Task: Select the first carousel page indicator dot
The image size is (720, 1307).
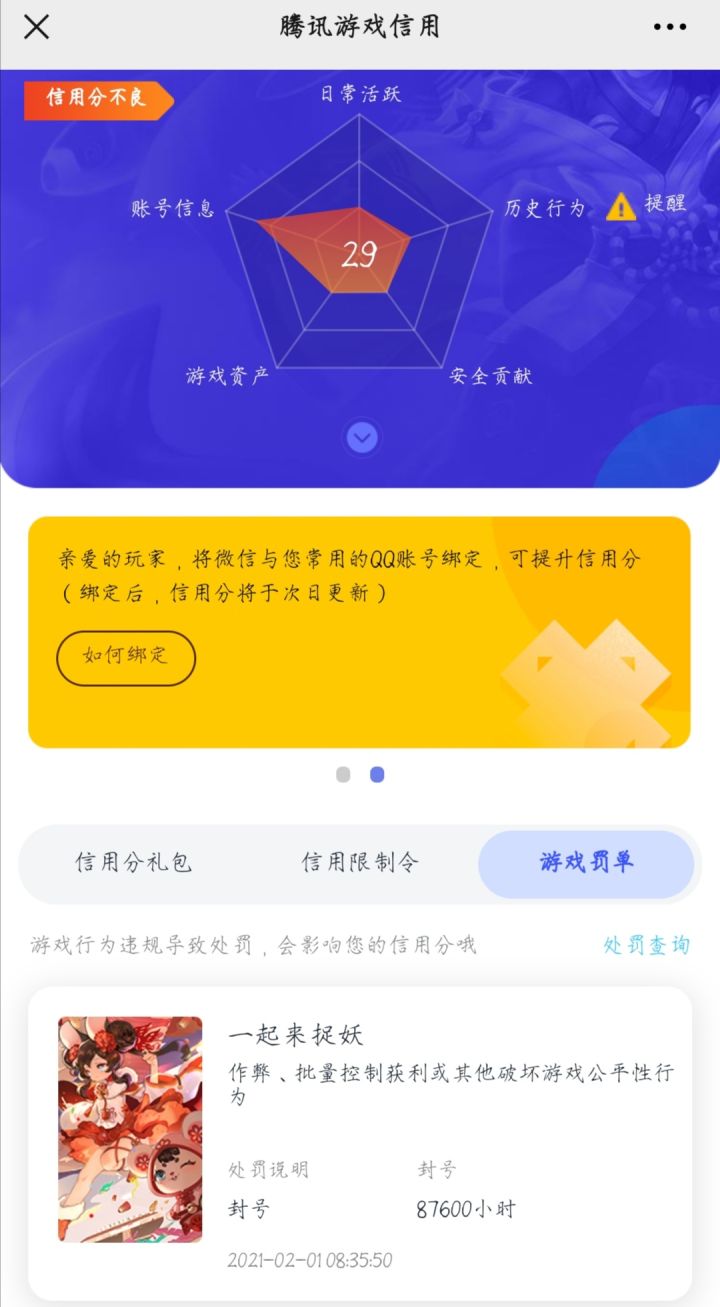Action: 344,771
